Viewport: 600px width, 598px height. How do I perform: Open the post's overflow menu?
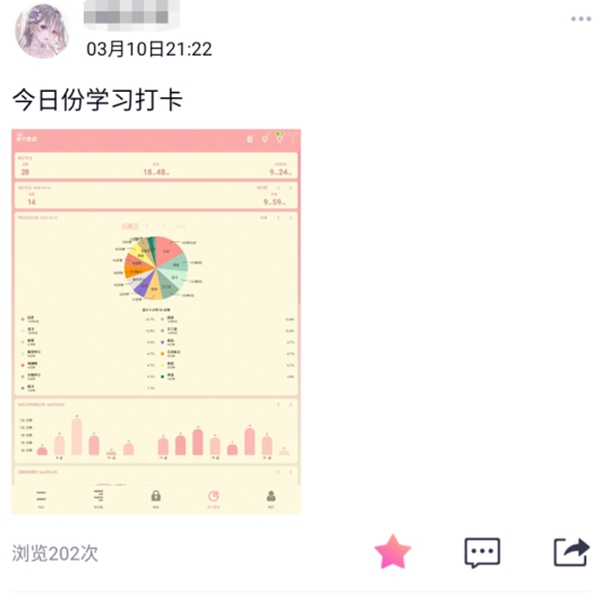pos(580,19)
